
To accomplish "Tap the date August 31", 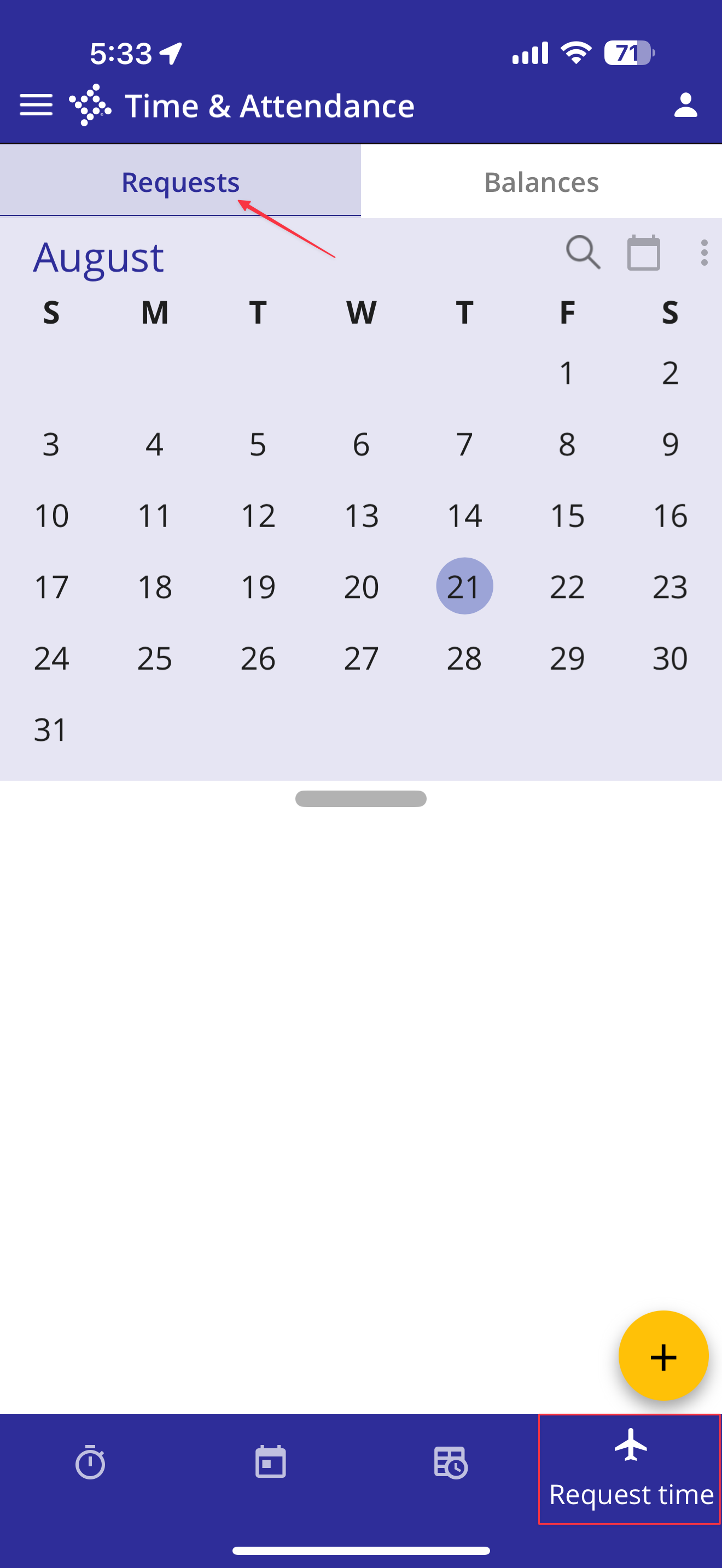I will (50, 729).
